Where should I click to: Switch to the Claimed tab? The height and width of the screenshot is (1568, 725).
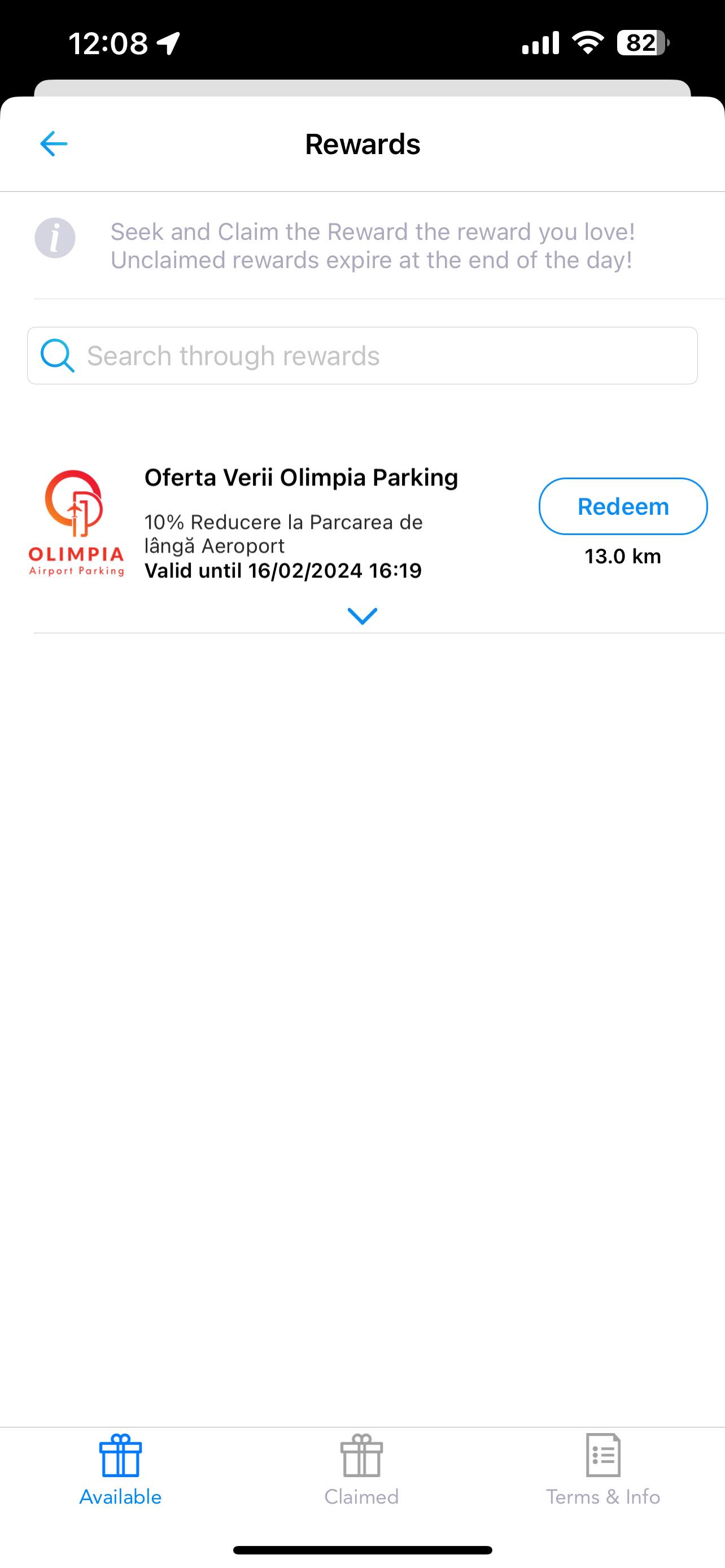point(361,1469)
